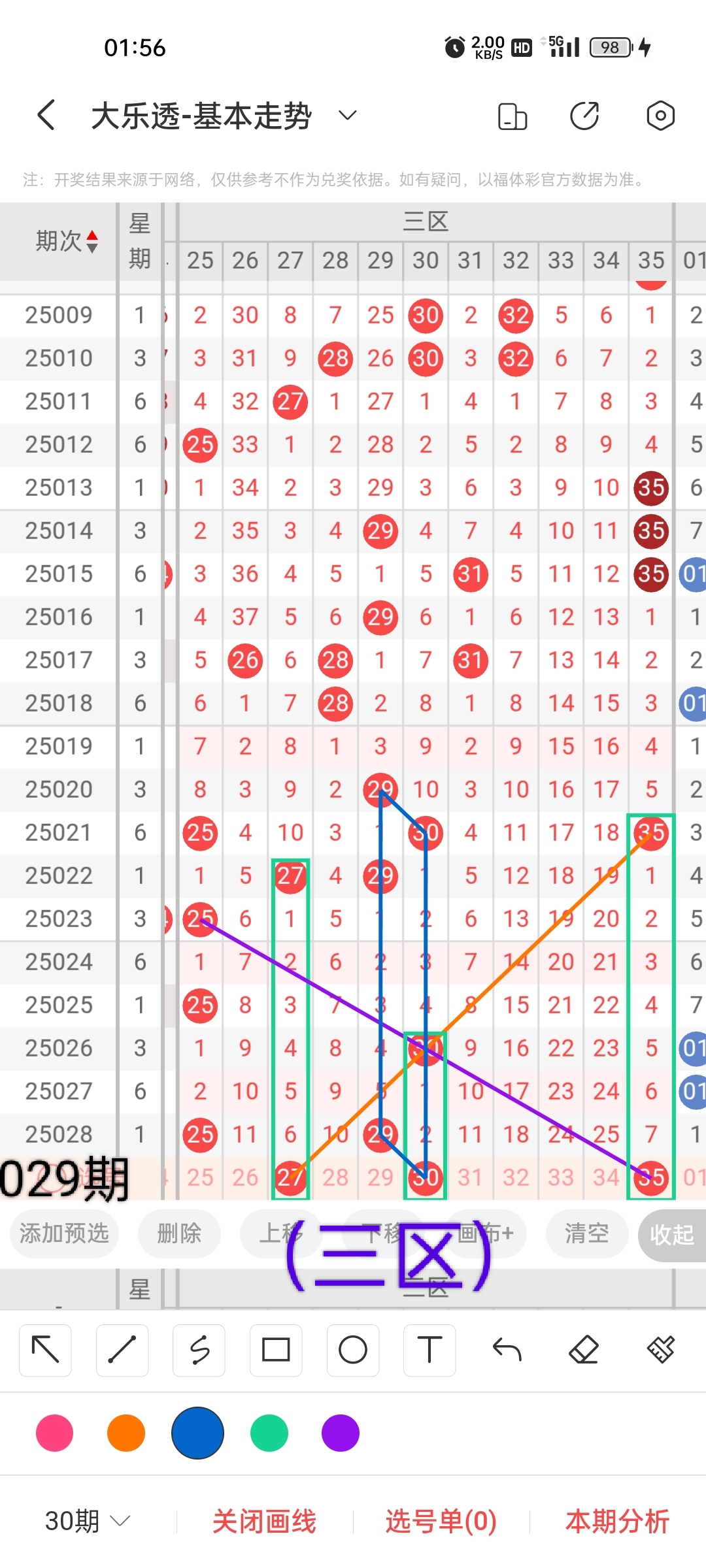Choose the text annotation tool
The height and width of the screenshot is (1568, 706).
point(429,1350)
